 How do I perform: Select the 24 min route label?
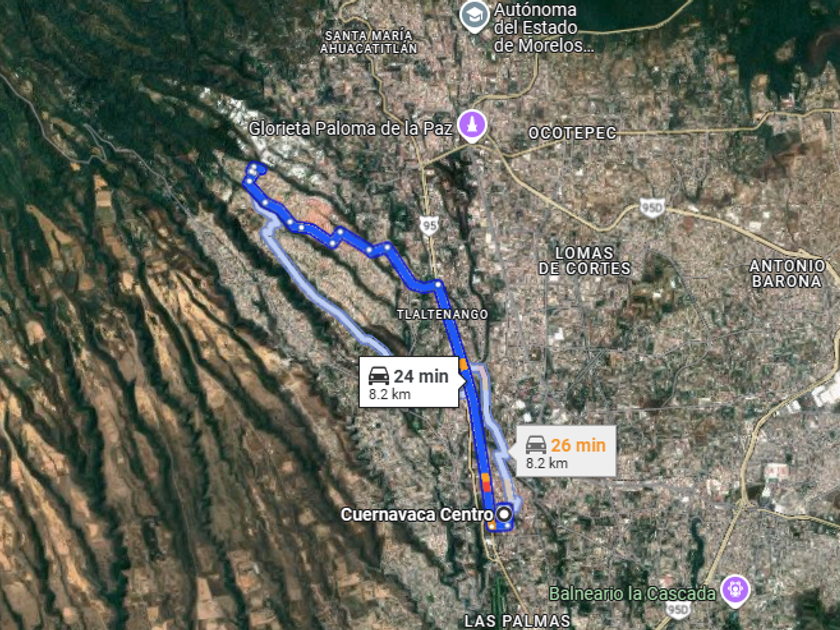(x=408, y=383)
